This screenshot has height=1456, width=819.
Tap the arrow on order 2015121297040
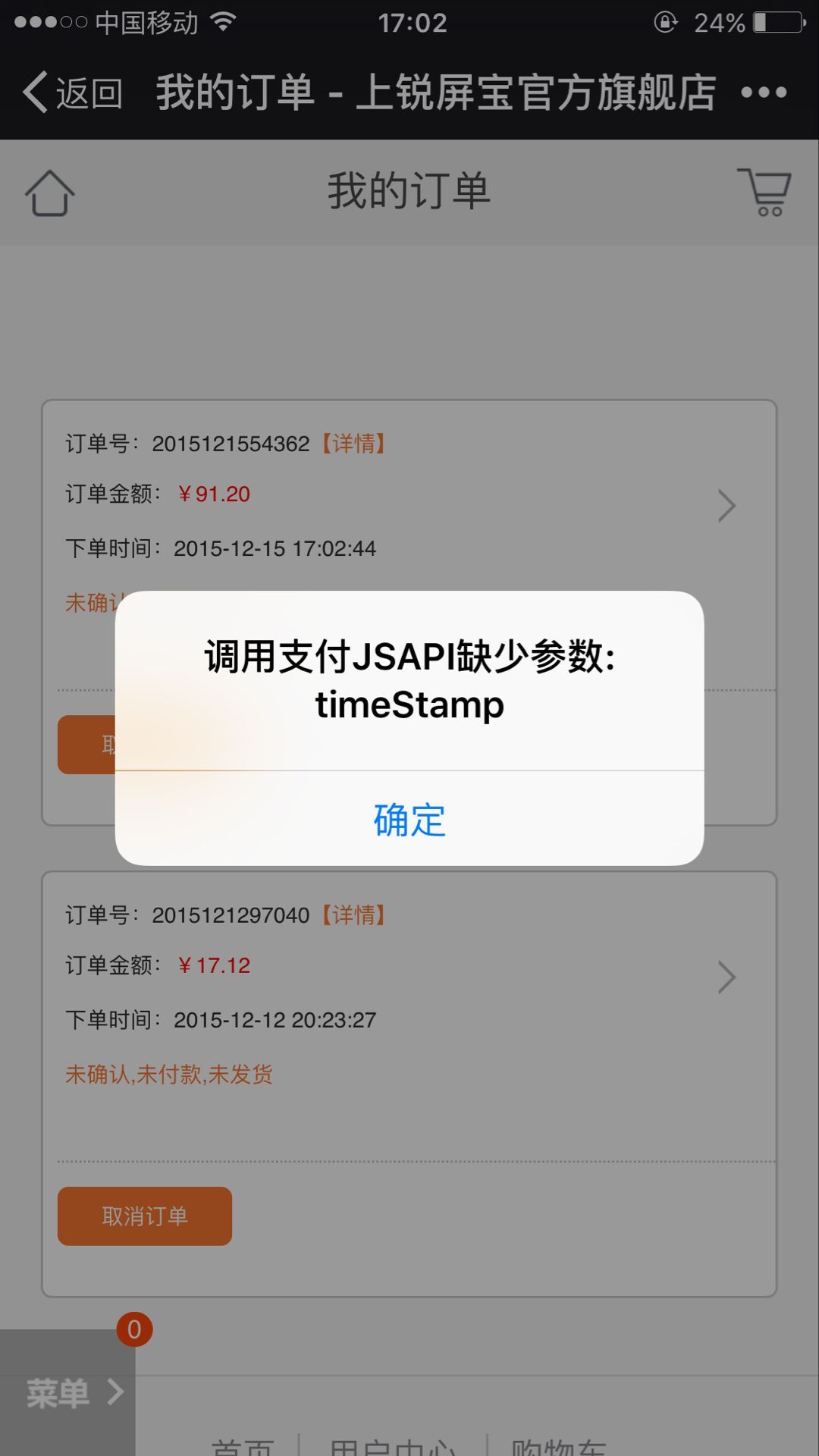(726, 977)
